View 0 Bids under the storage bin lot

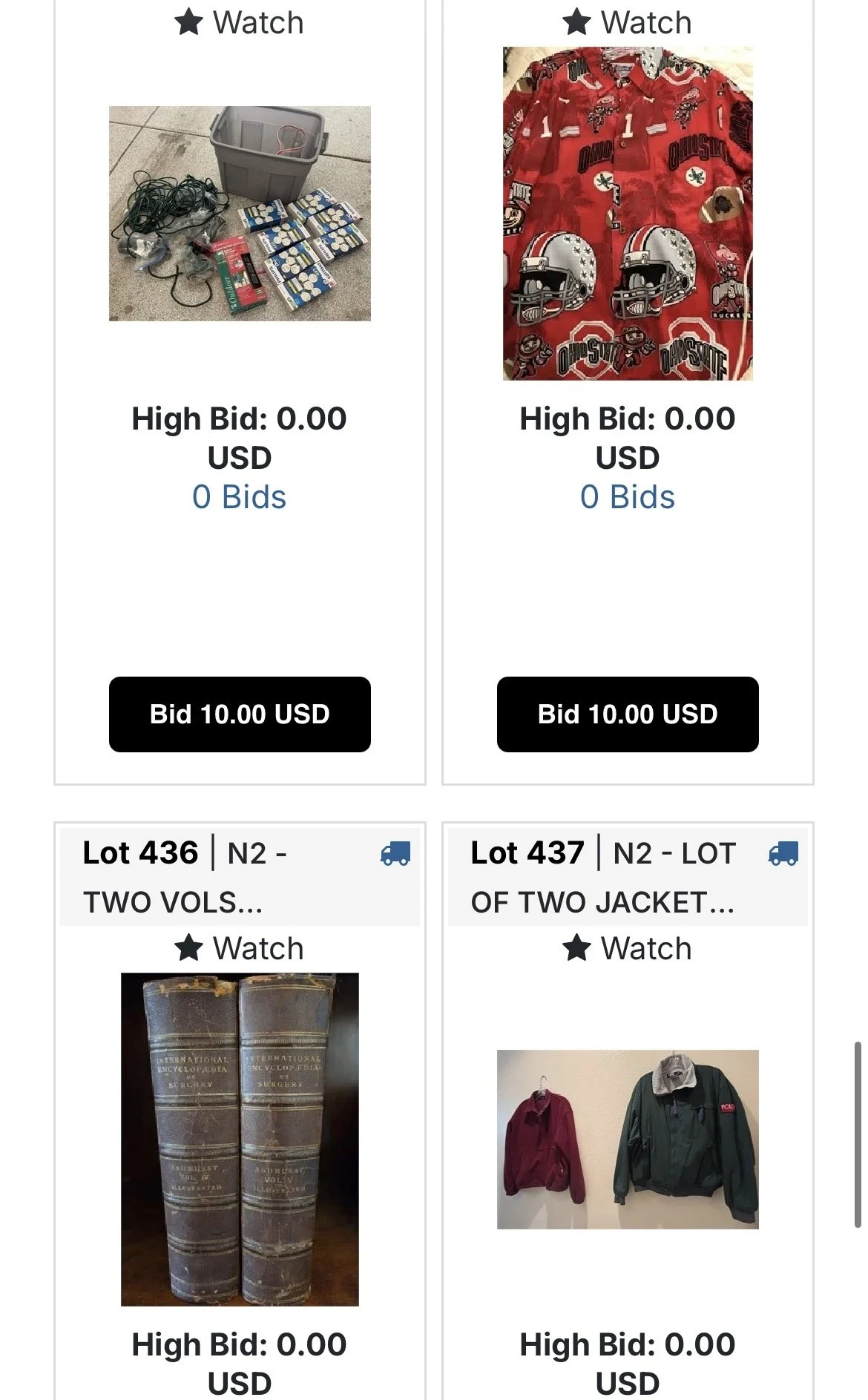(x=239, y=497)
